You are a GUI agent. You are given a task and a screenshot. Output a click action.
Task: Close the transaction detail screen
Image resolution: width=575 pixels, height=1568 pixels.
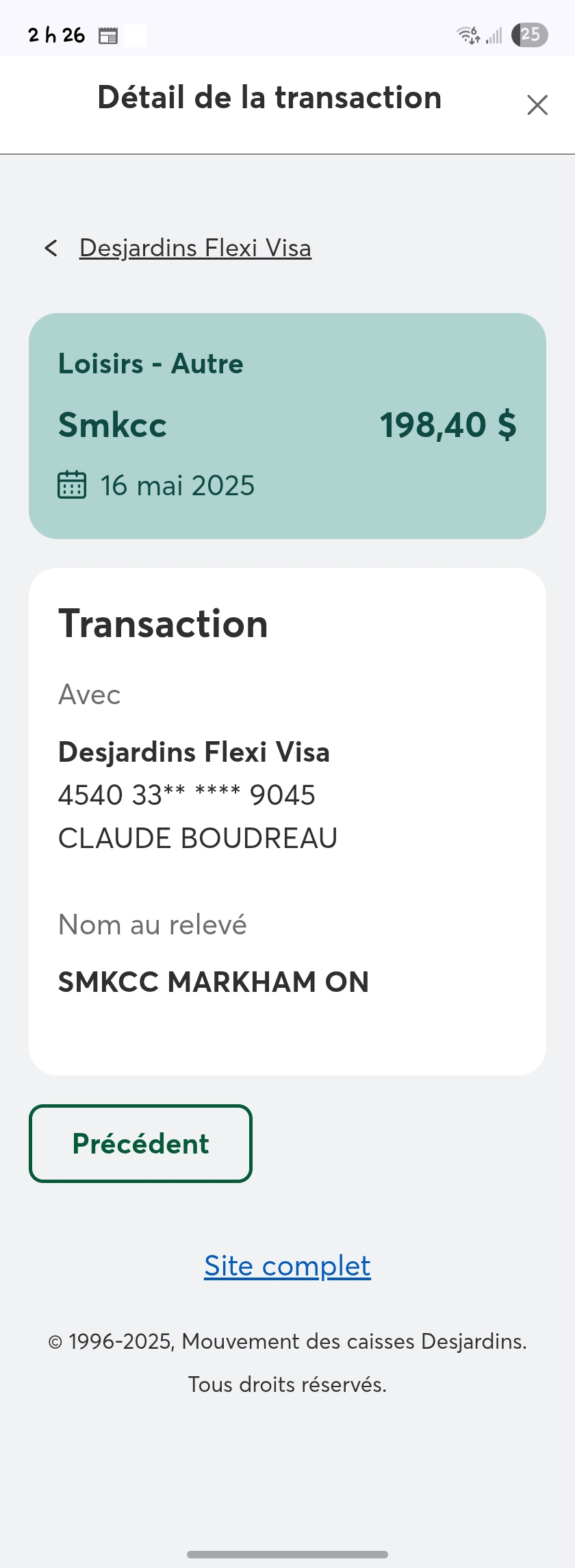537,105
